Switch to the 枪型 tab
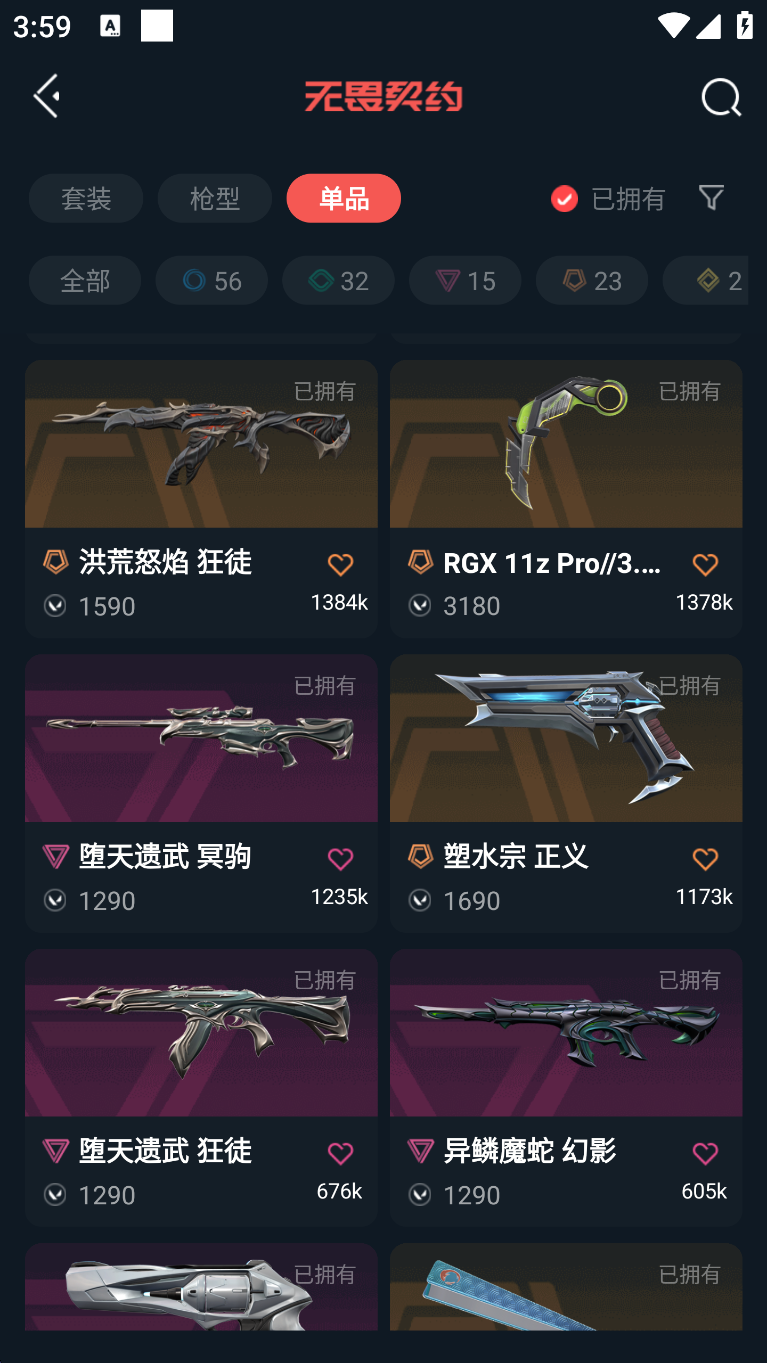 [x=214, y=198]
